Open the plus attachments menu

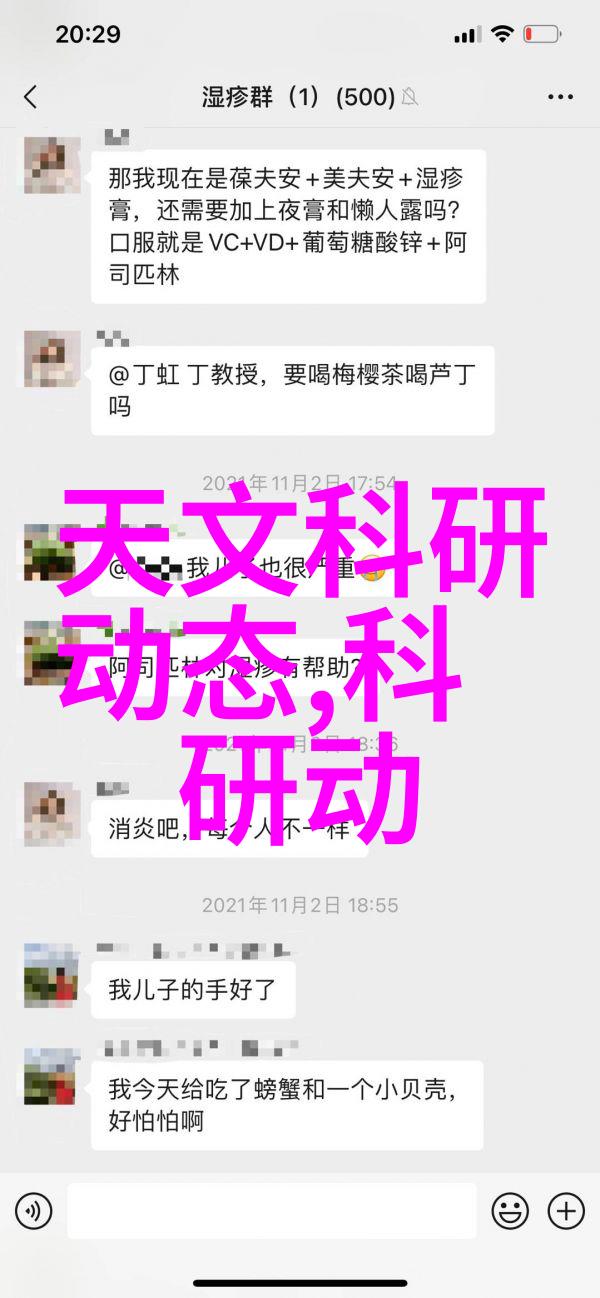click(566, 1211)
